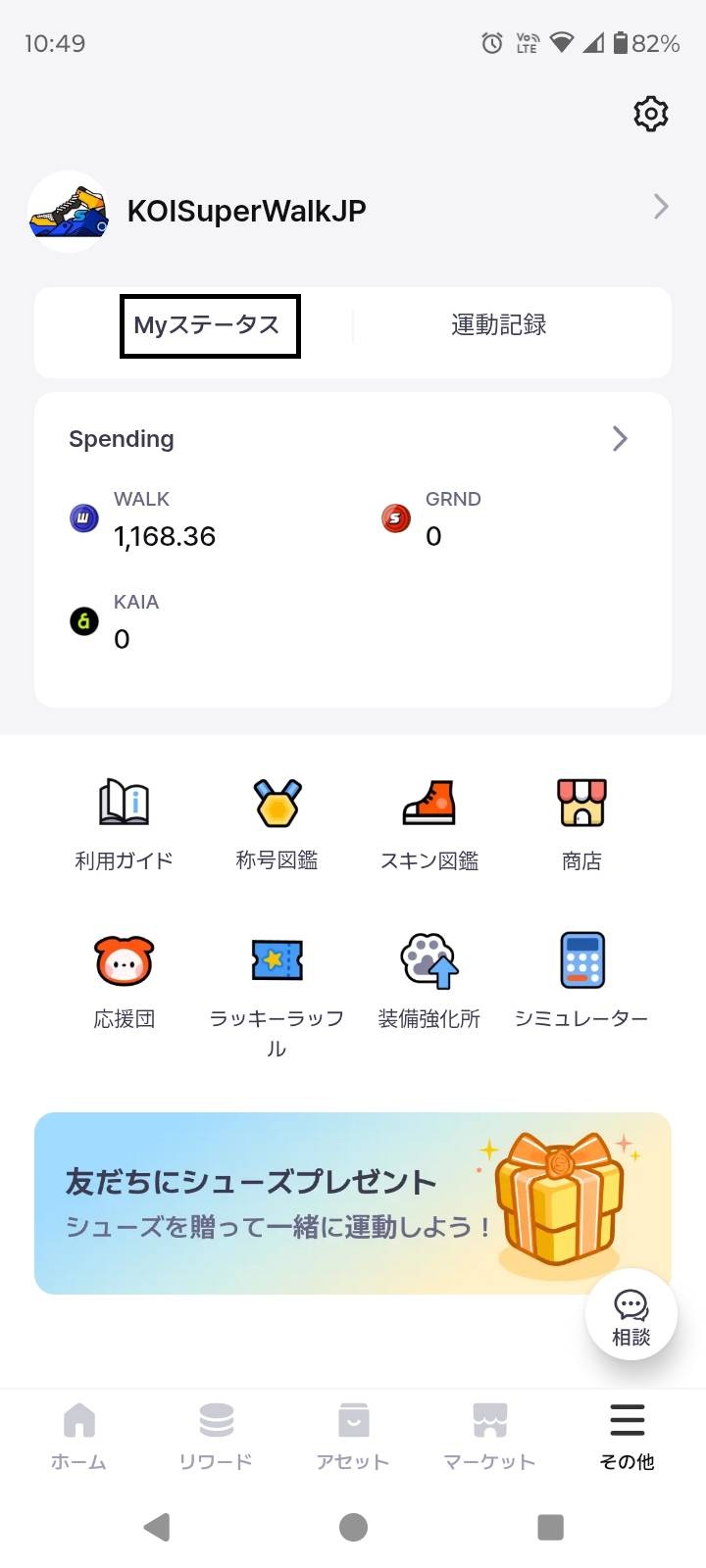This screenshot has height=1568, width=706.
Task: Go to the 商店 shop
Action: coord(581,823)
